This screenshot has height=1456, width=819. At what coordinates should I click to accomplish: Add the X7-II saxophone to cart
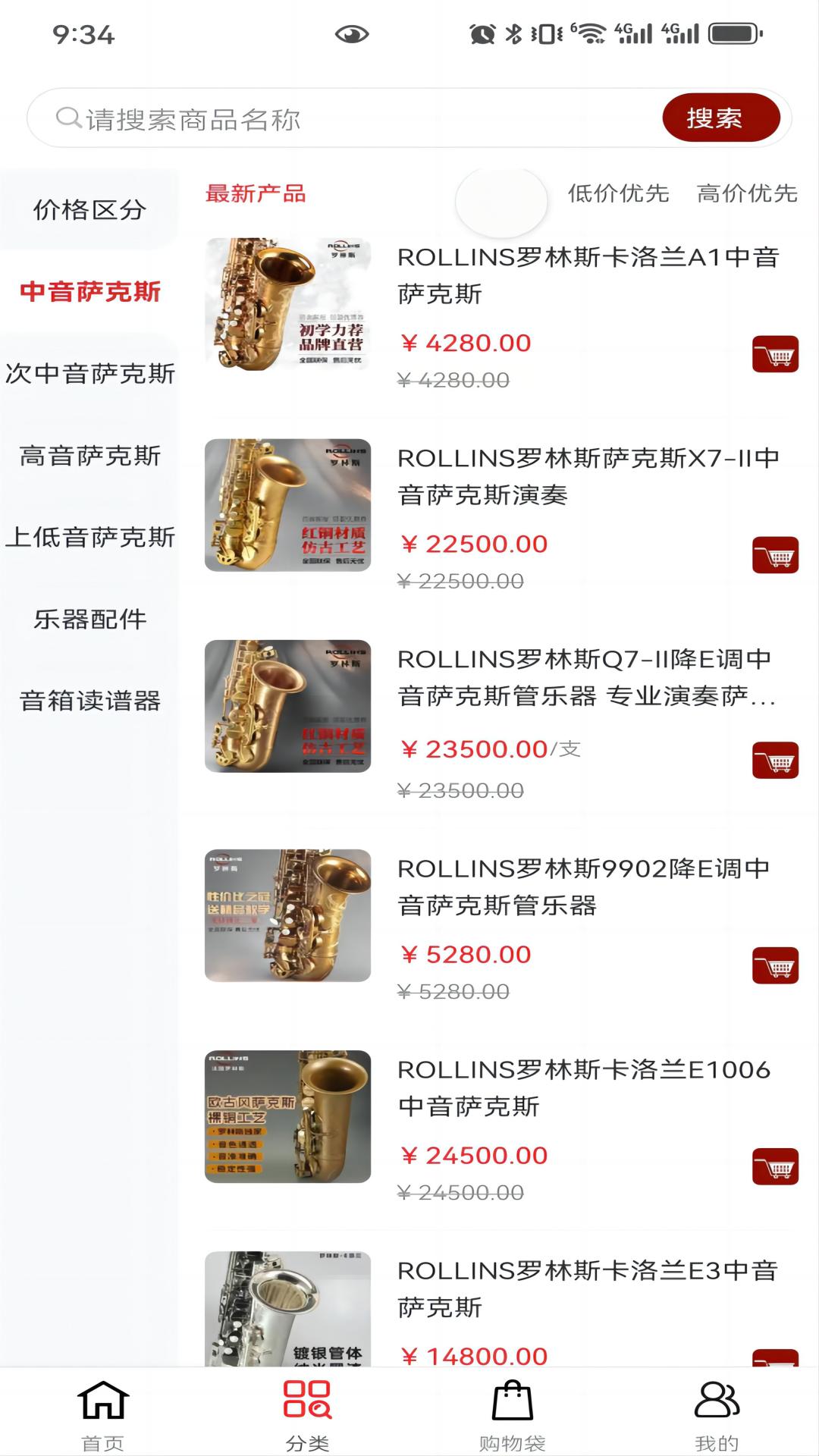pos(775,555)
